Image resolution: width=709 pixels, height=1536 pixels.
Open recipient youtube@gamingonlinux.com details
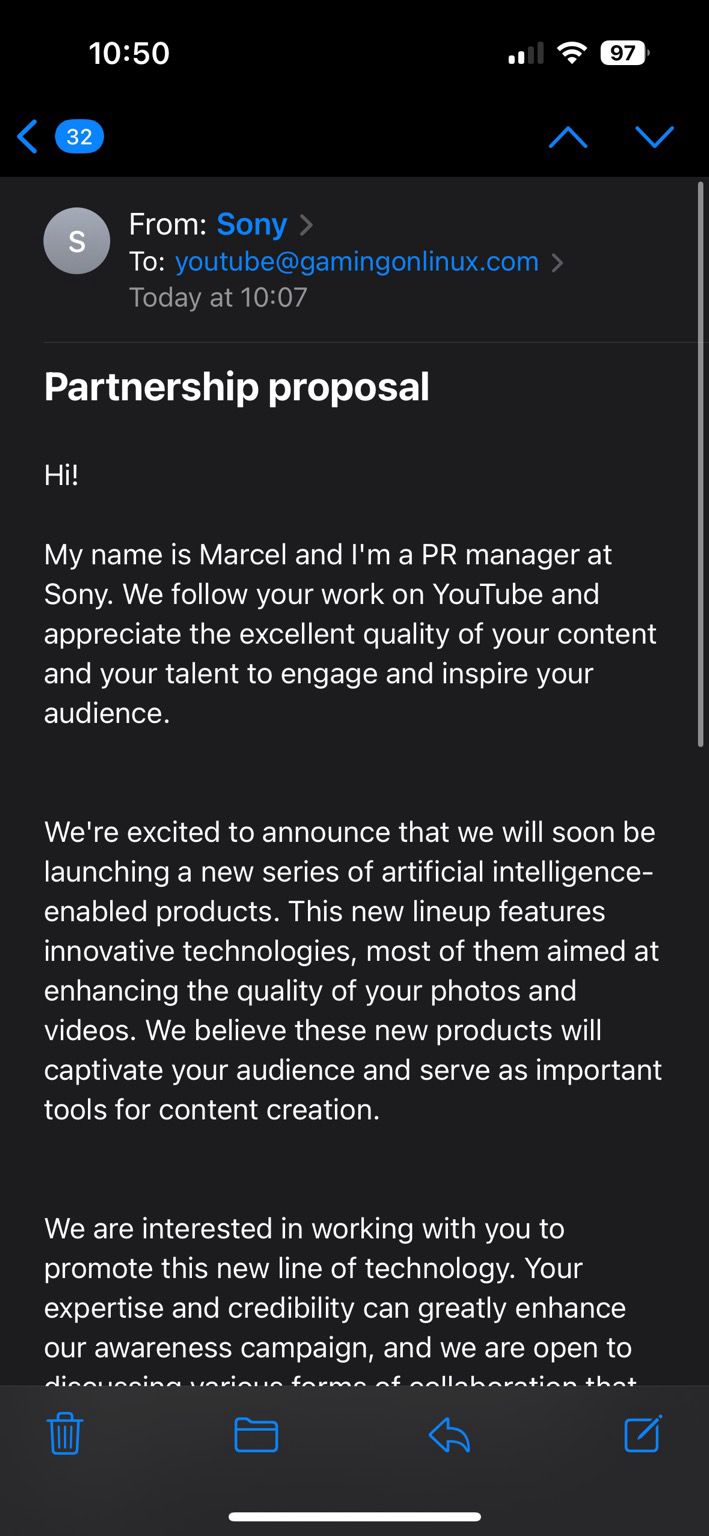357,262
